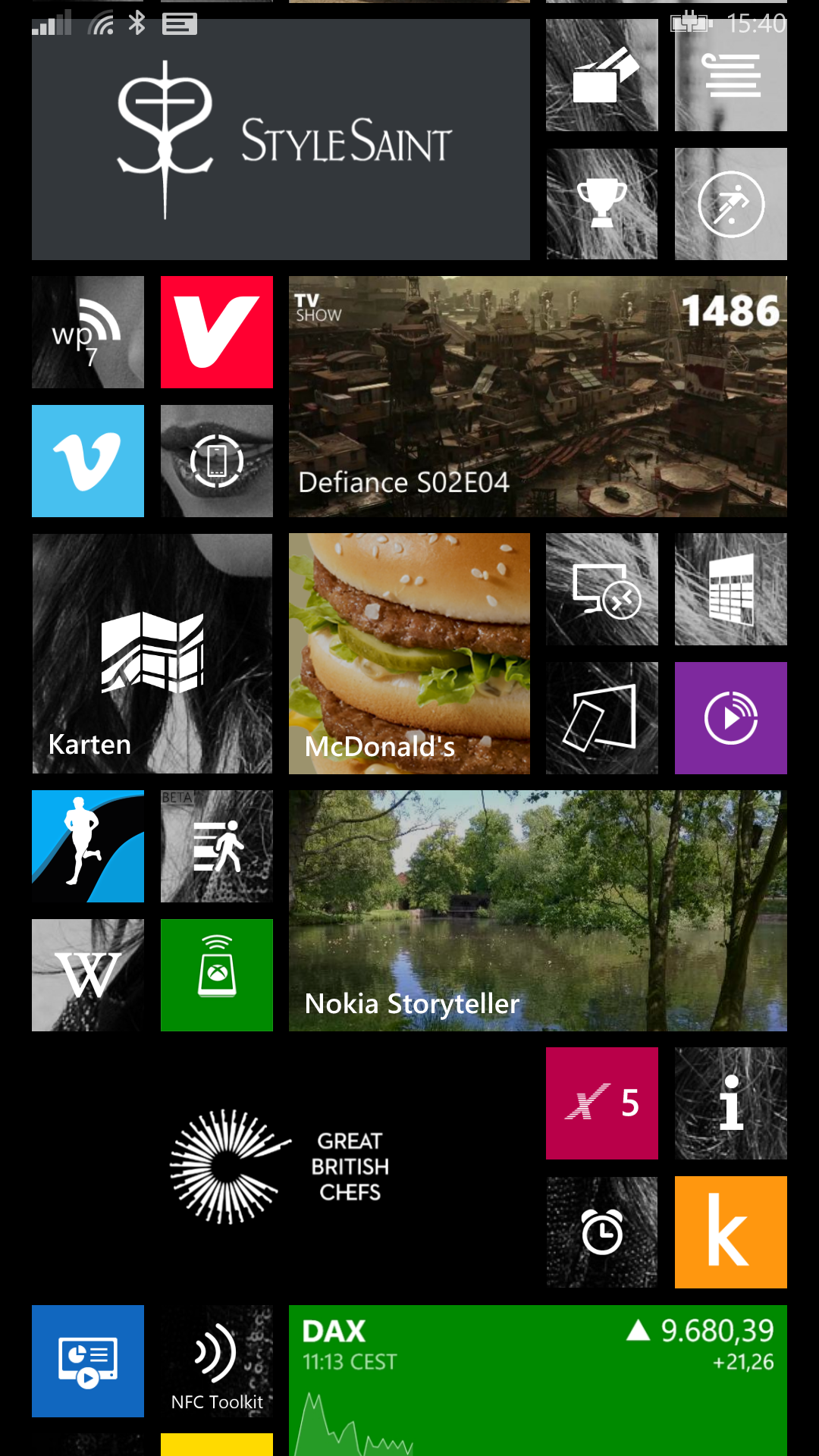Open the Karten maps tile
Image resolution: width=819 pixels, height=1456 pixels.
[x=152, y=654]
